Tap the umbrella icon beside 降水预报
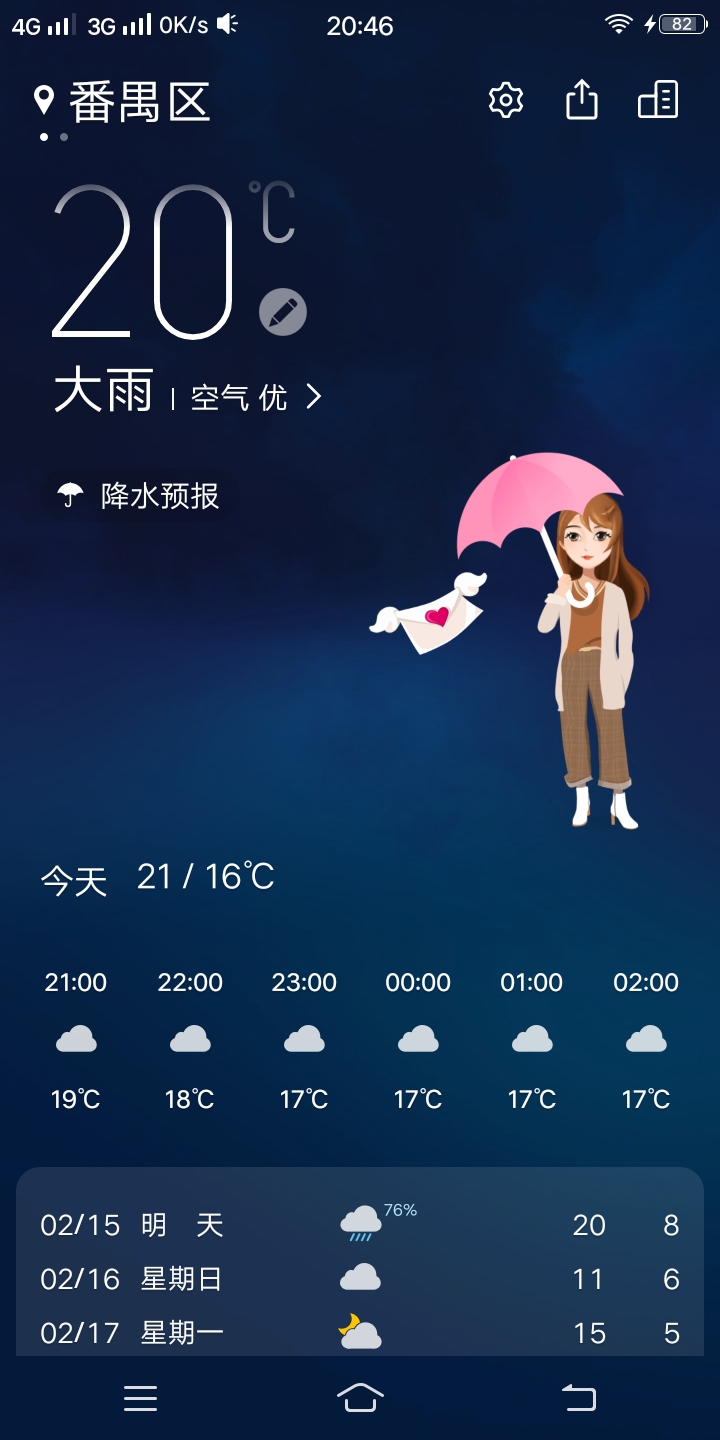The image size is (720, 1440). 69,492
